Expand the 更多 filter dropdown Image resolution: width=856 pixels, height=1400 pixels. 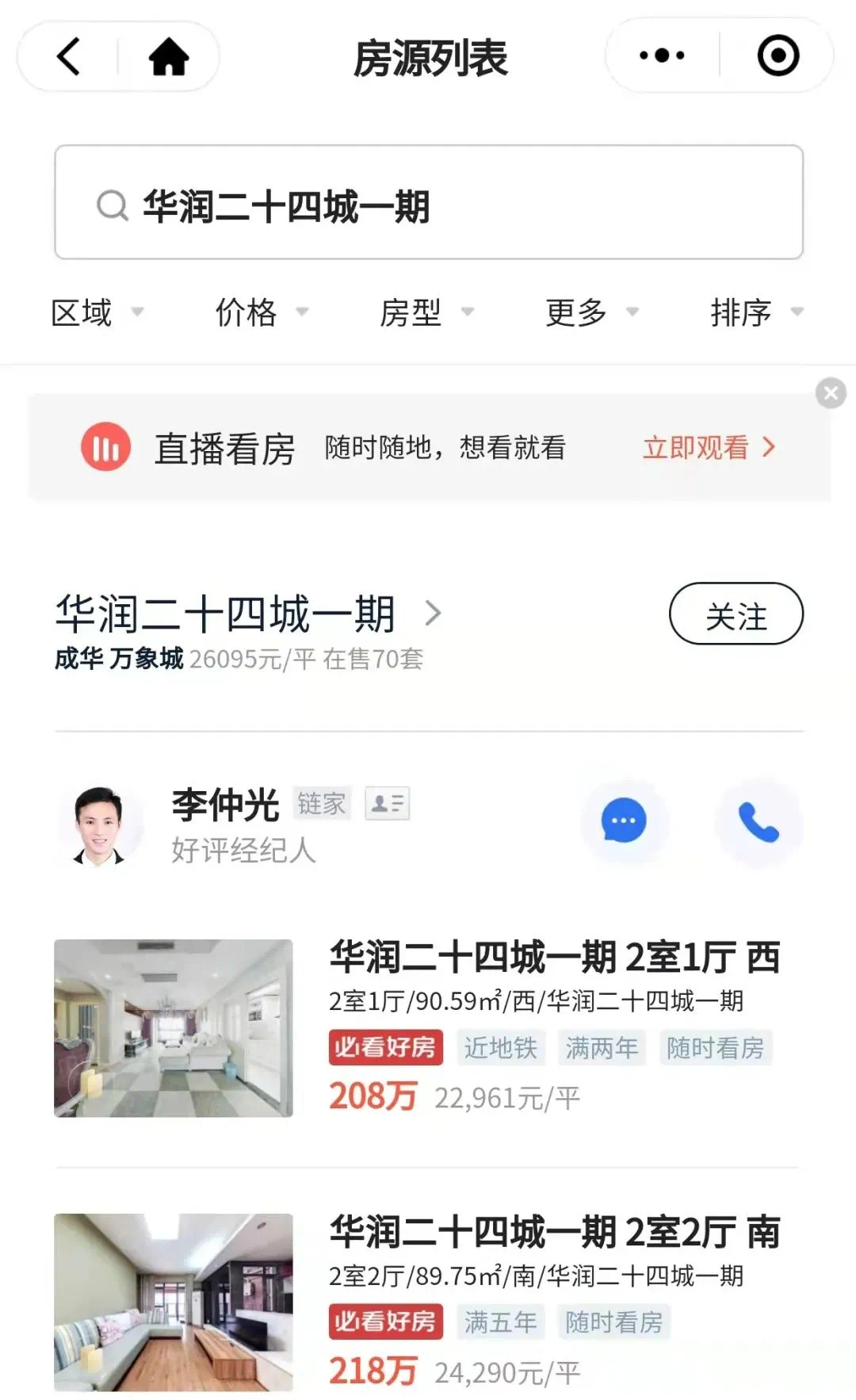pos(591,312)
